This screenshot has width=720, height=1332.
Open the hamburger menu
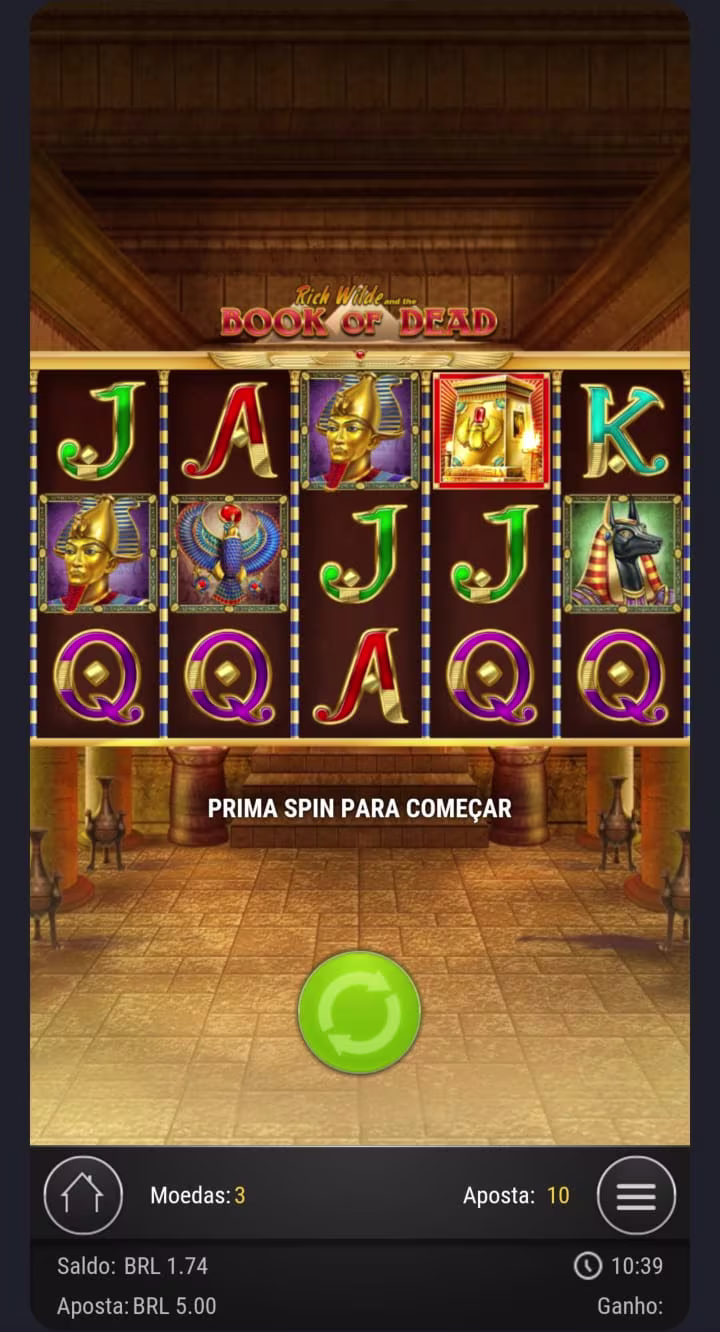(x=636, y=1195)
